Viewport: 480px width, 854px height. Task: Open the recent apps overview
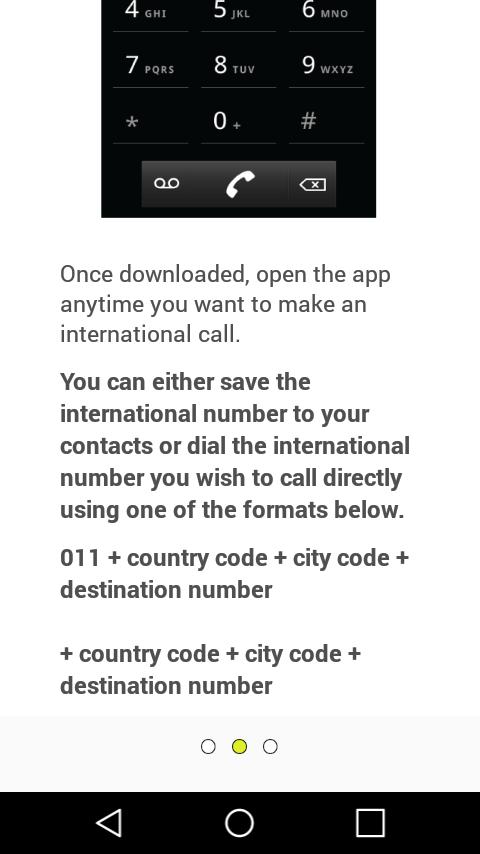coord(370,822)
